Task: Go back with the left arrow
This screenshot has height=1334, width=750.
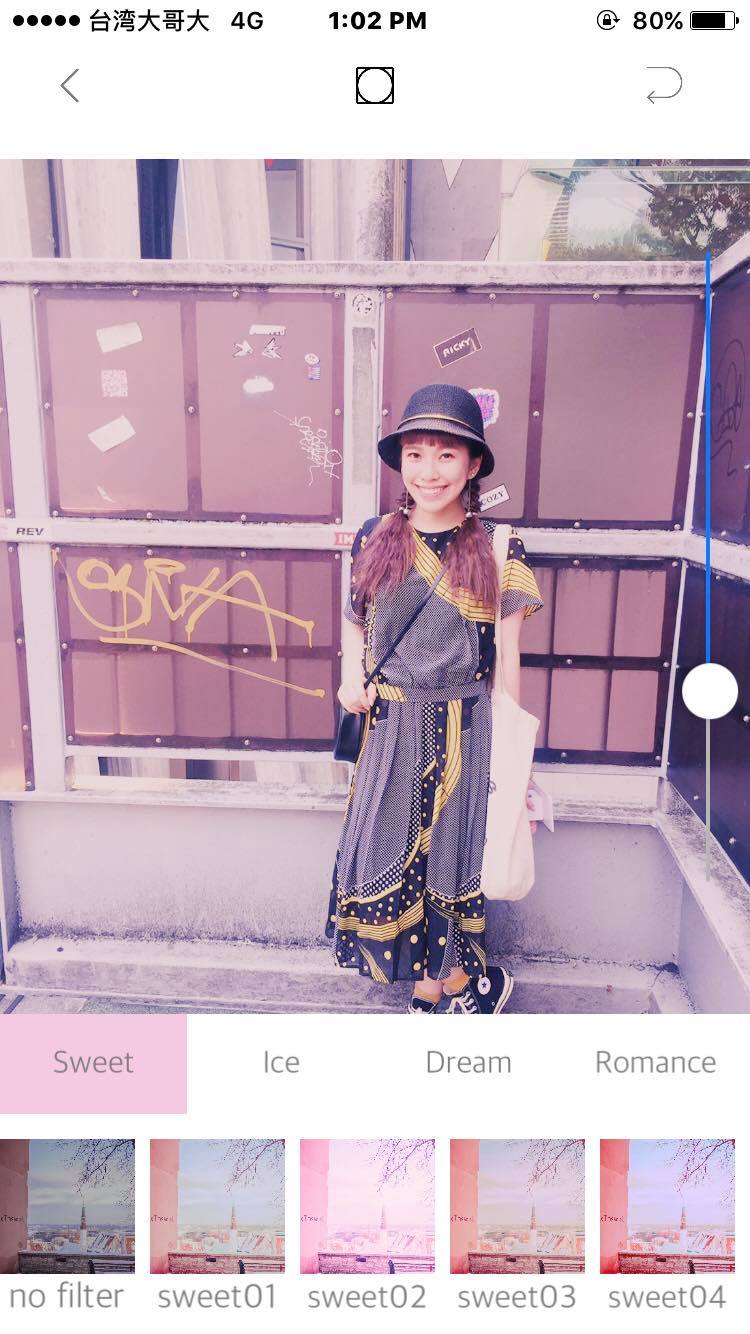Action: 69,86
